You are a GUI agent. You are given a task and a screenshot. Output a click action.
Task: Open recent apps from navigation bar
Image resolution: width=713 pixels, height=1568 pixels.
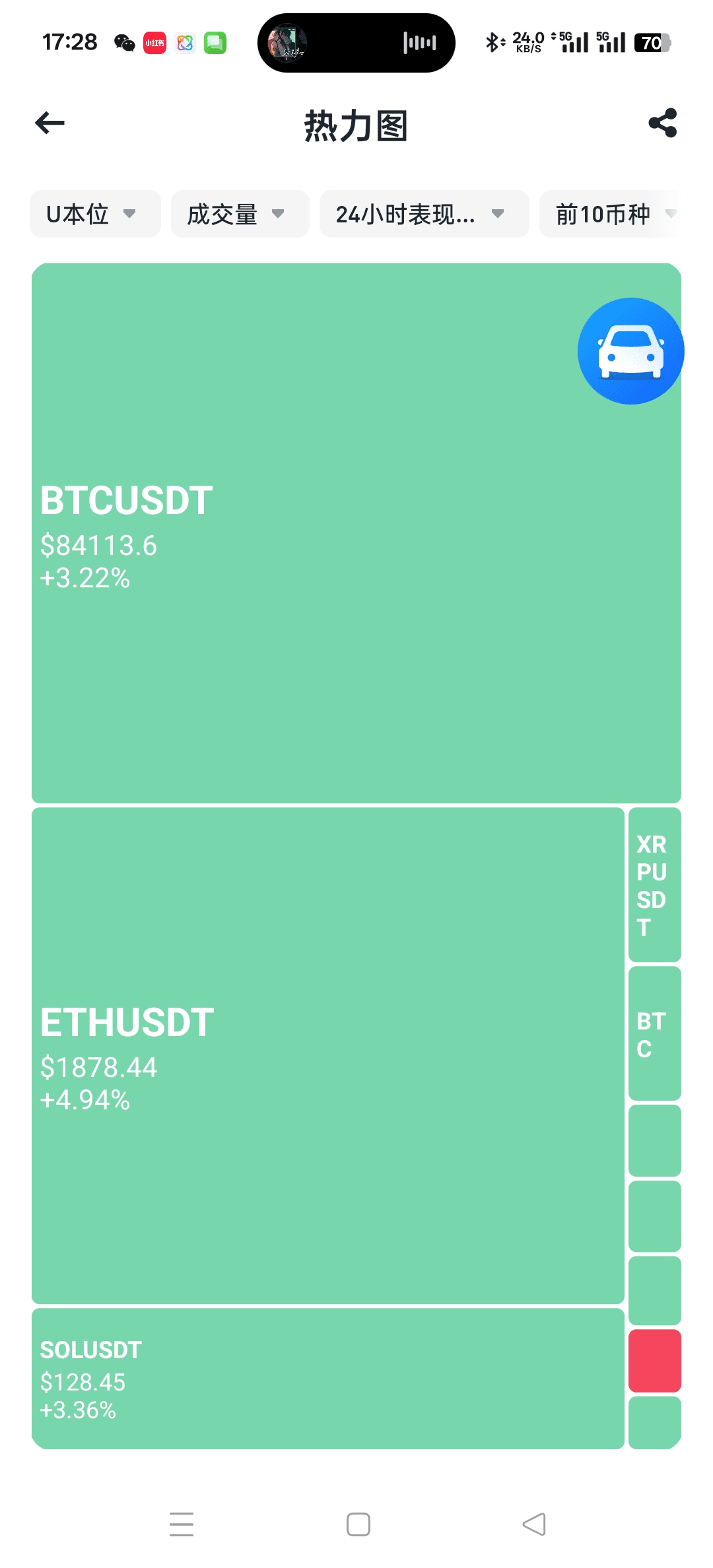tap(182, 1524)
